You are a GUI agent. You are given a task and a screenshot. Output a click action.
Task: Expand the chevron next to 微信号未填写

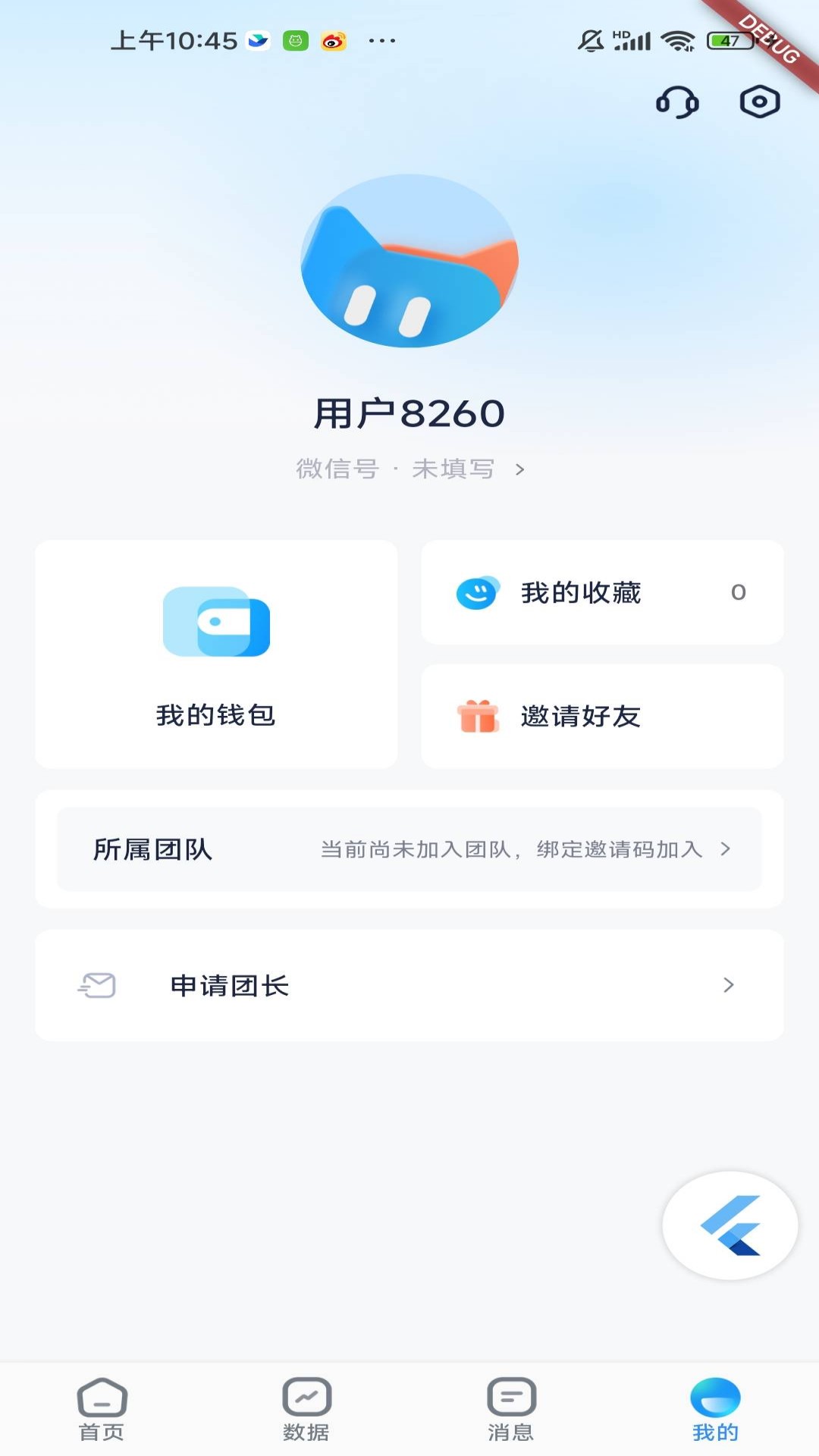pos(519,469)
